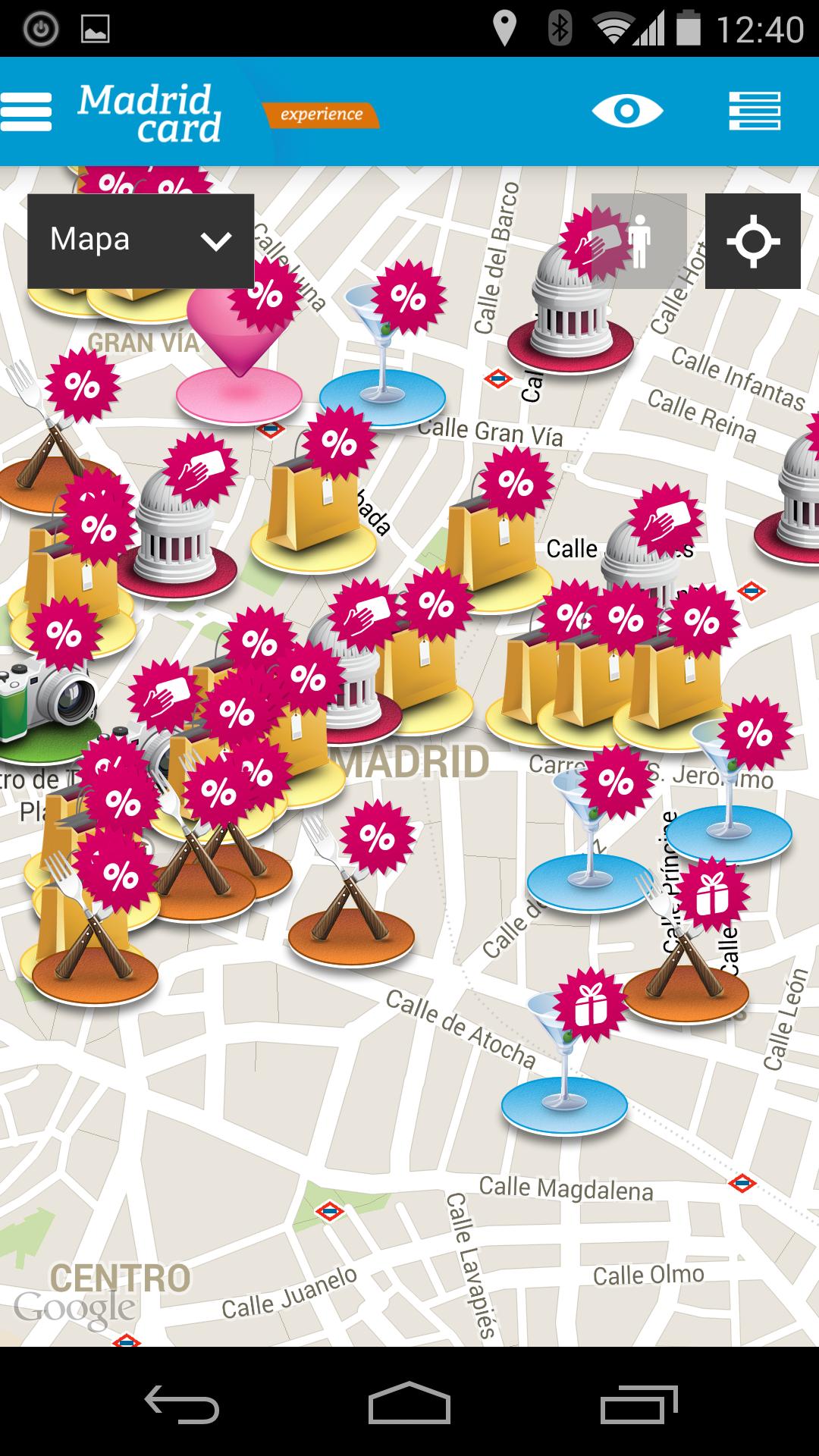Switch to list view icon
The image size is (819, 1456).
754,112
